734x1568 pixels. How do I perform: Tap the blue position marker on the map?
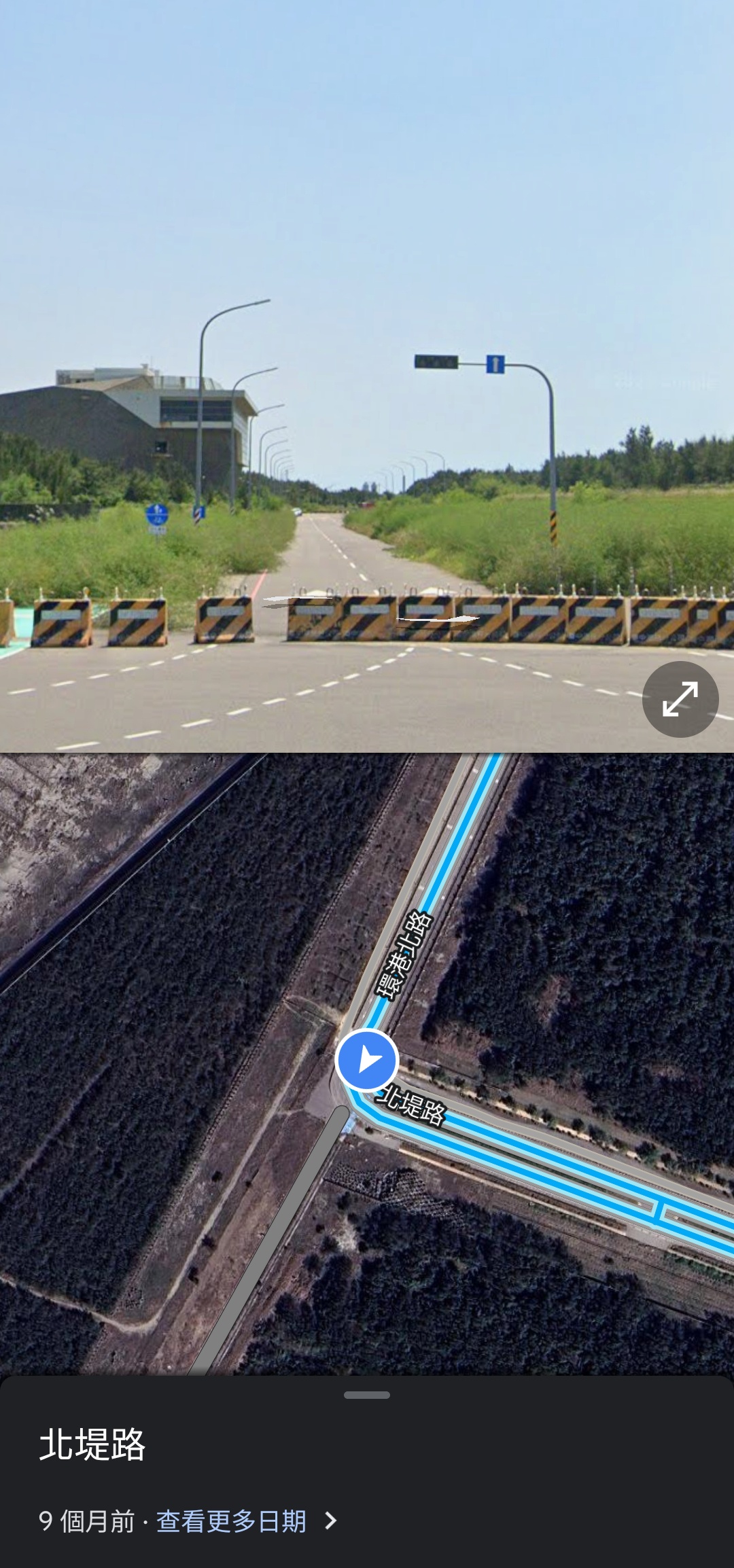click(367, 1060)
